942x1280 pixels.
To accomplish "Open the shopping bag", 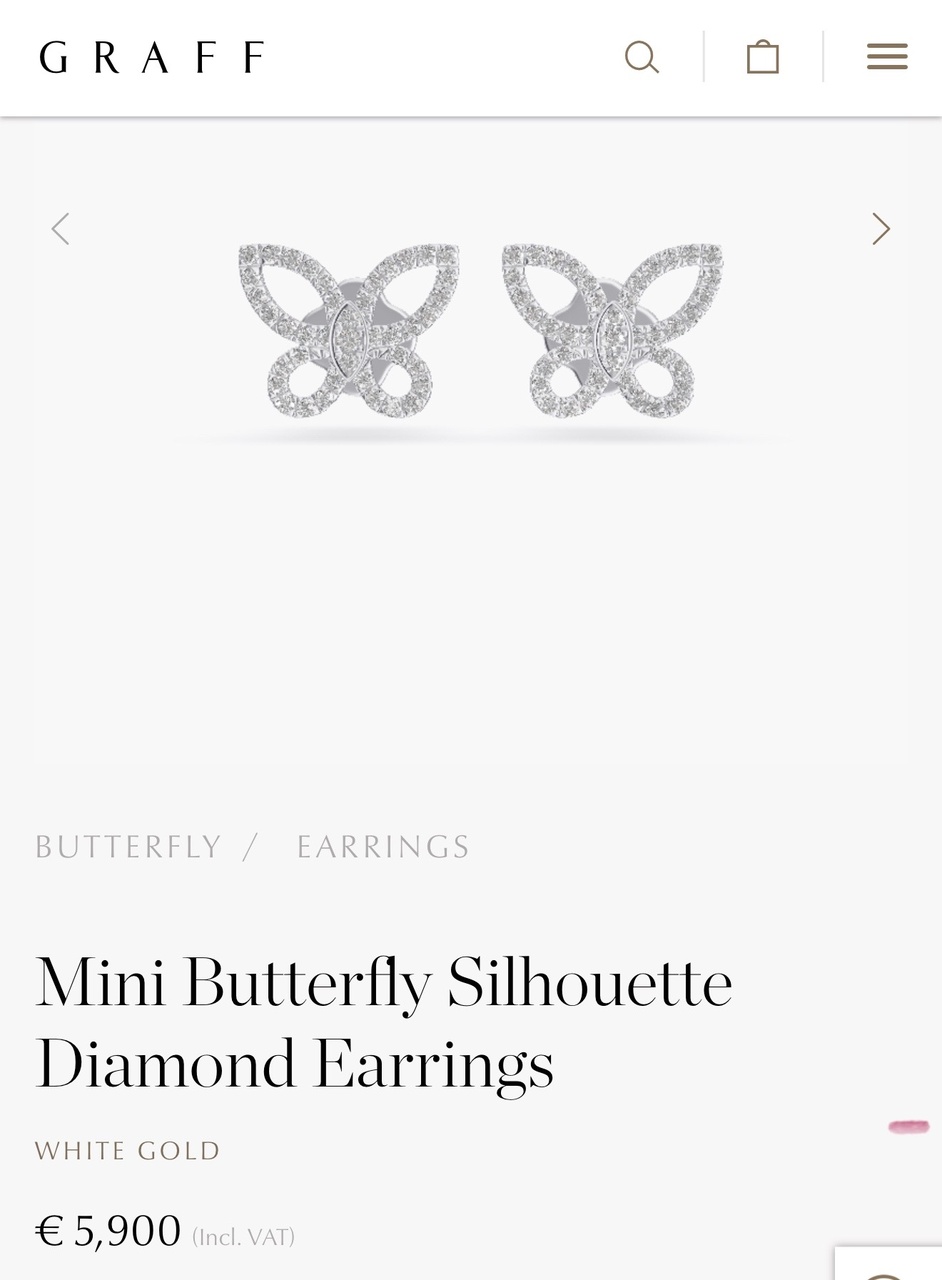I will point(763,57).
